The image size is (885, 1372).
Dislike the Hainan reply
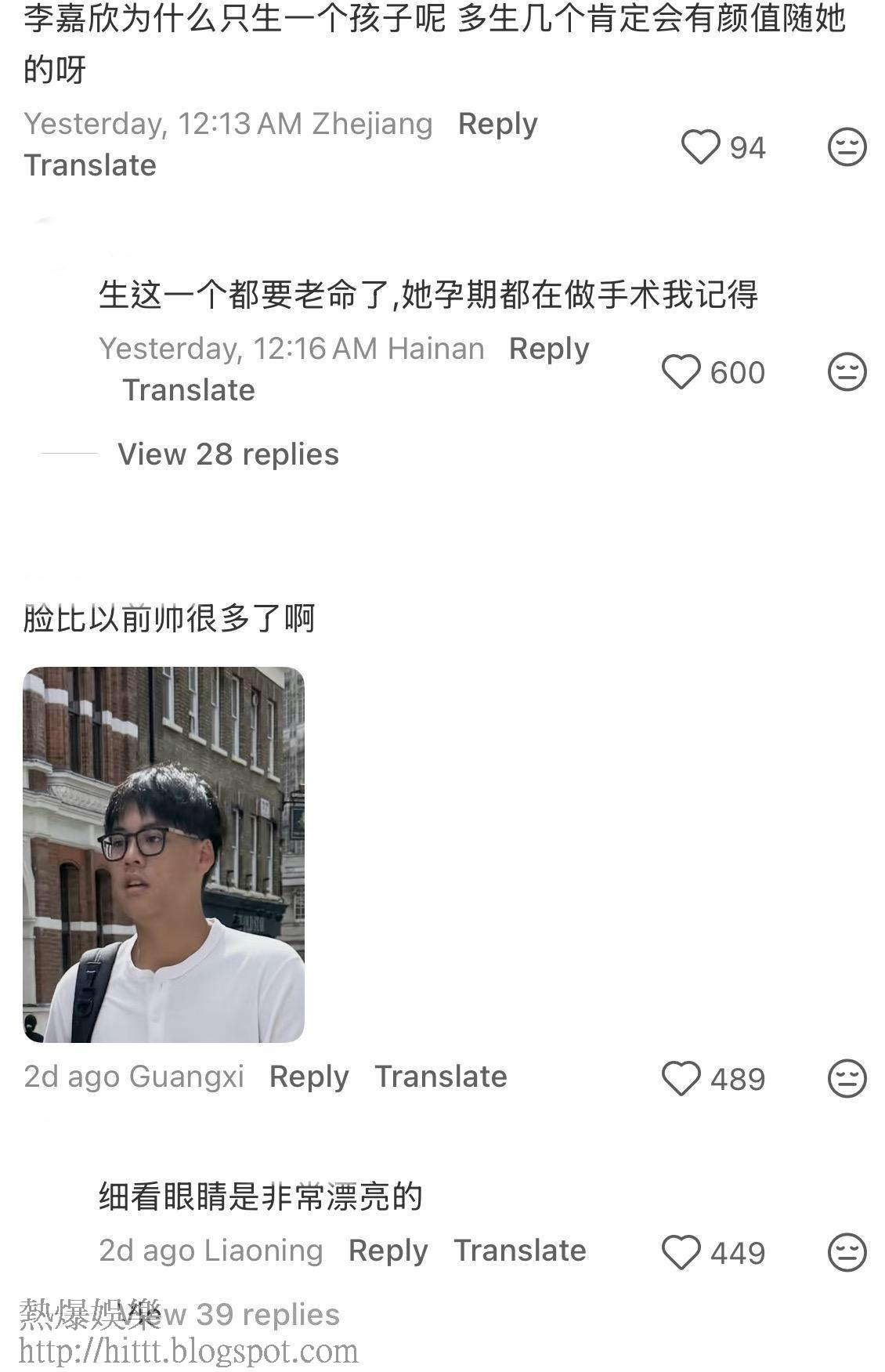(x=847, y=371)
